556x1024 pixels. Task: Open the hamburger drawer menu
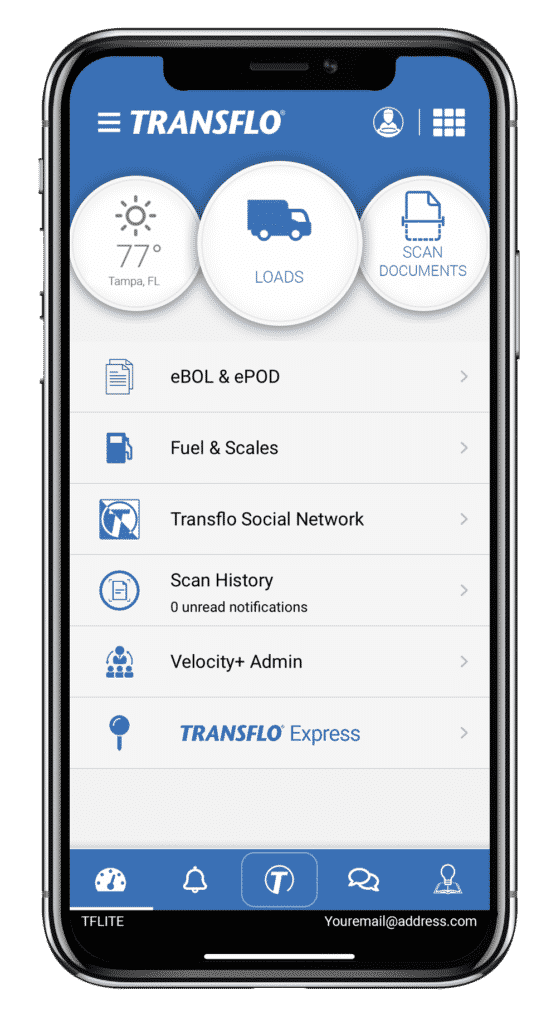(x=108, y=122)
